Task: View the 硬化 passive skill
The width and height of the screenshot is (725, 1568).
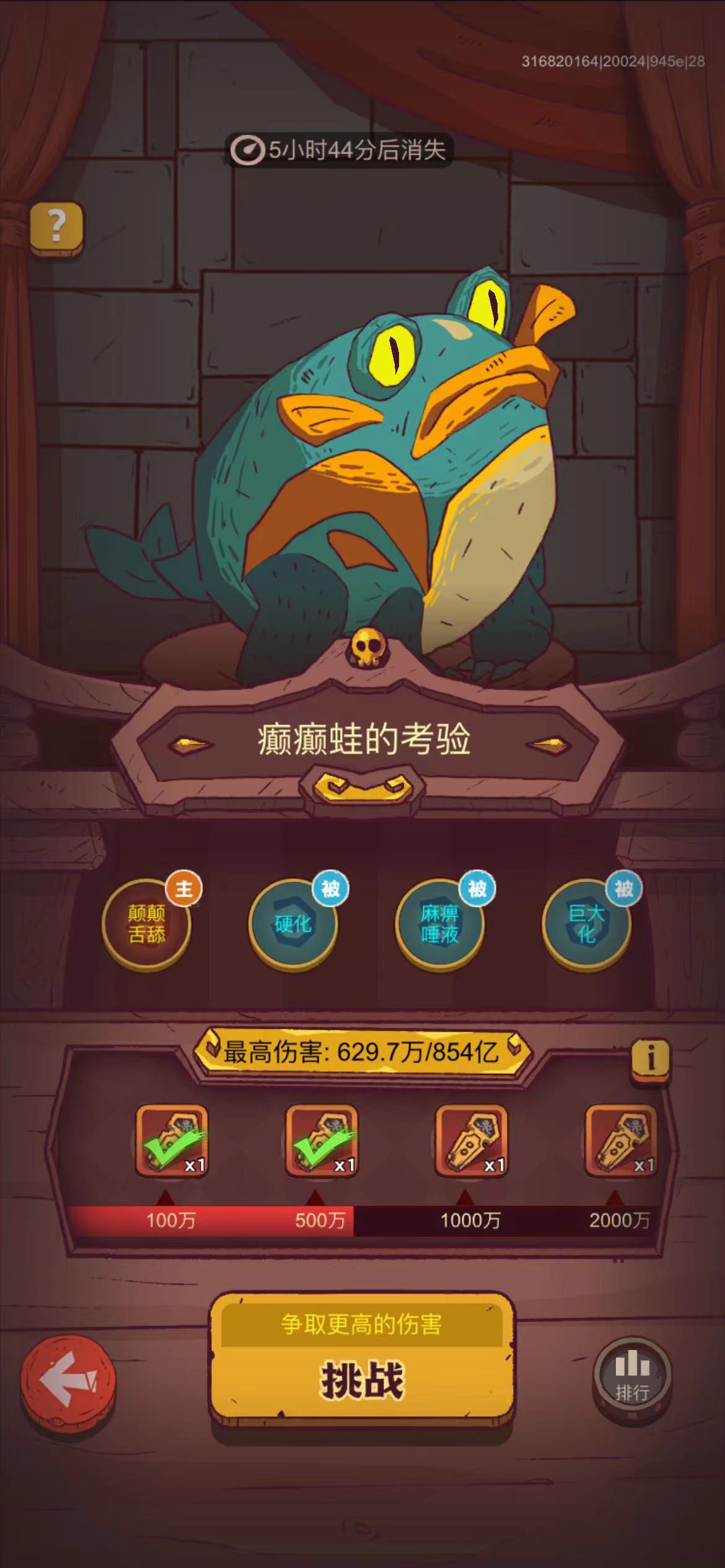Action: pyautogui.click(x=293, y=923)
